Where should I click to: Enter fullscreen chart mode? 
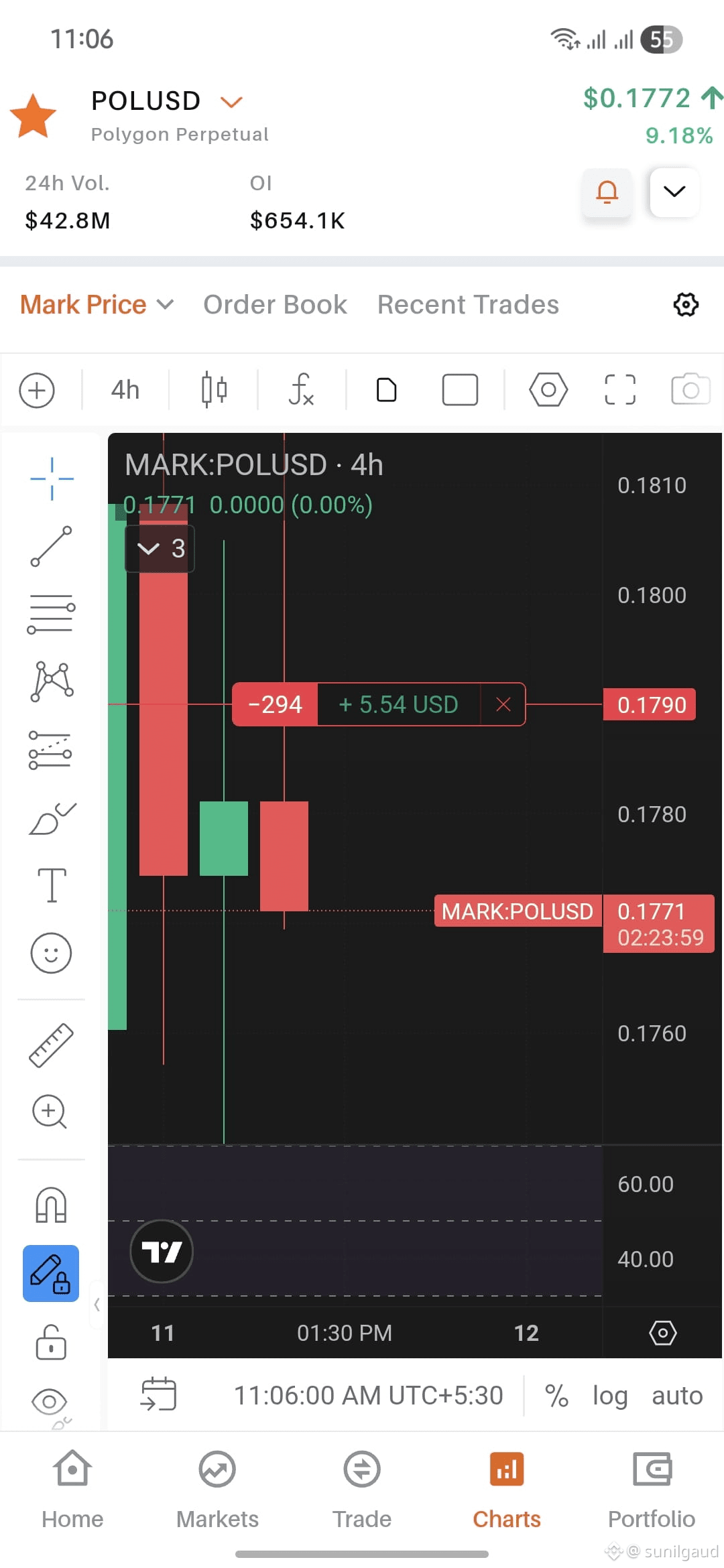click(619, 389)
